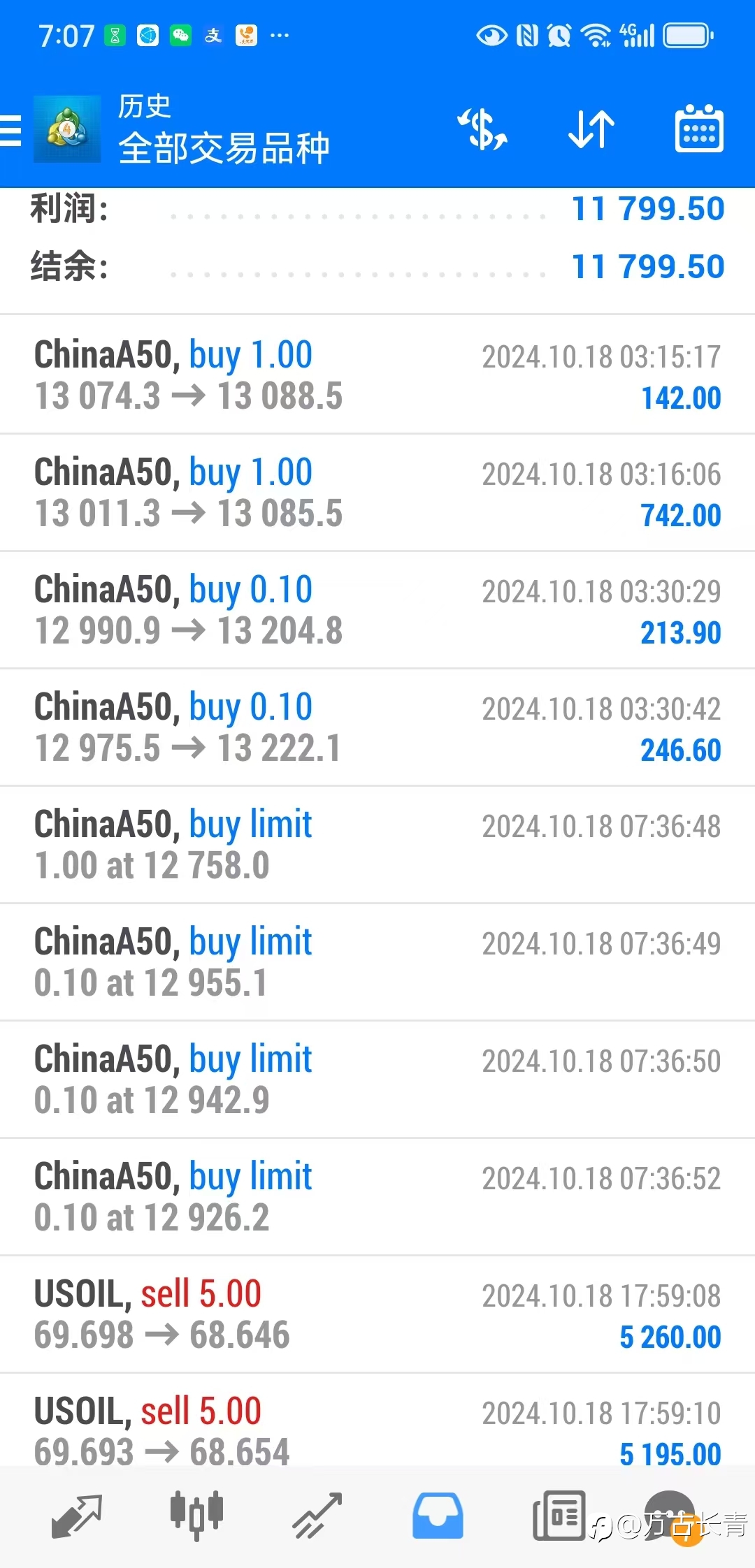The height and width of the screenshot is (1568, 755).
Task: Open ChinaA50 buy 0.10 trade with profit 246.60
Action: pos(377,727)
